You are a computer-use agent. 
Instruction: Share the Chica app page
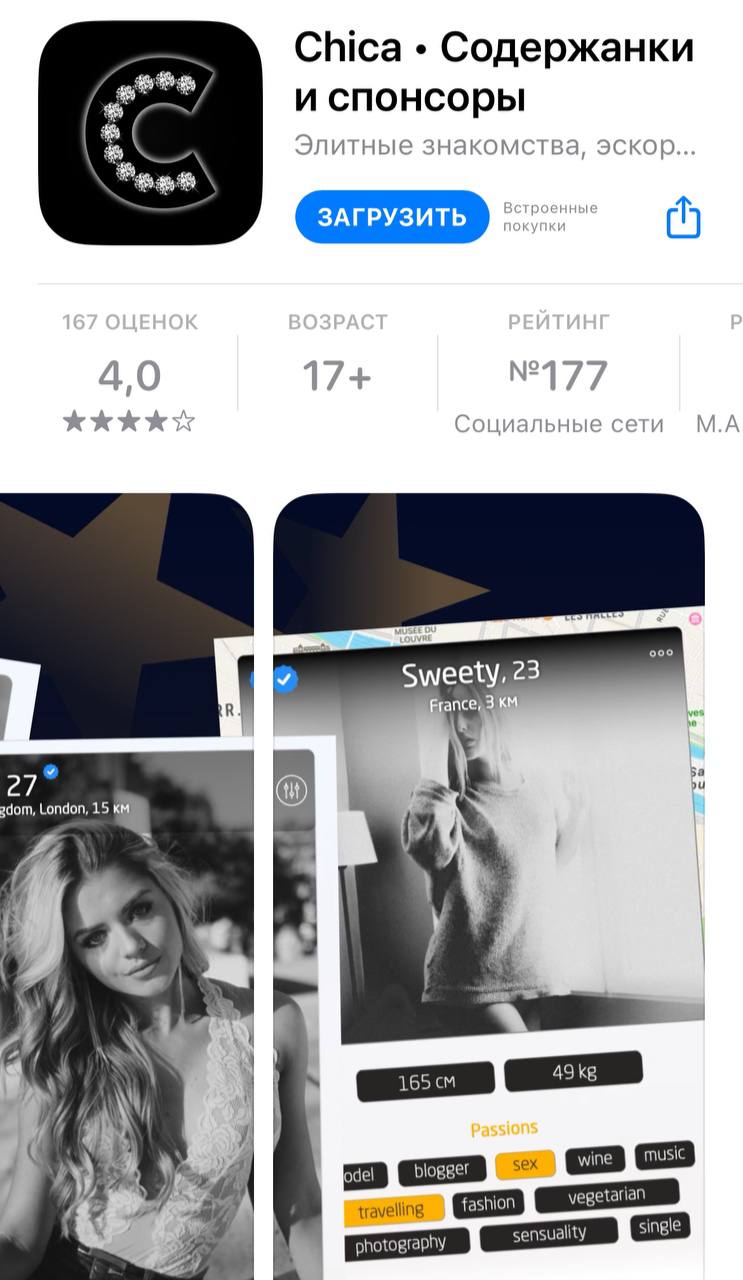[684, 217]
